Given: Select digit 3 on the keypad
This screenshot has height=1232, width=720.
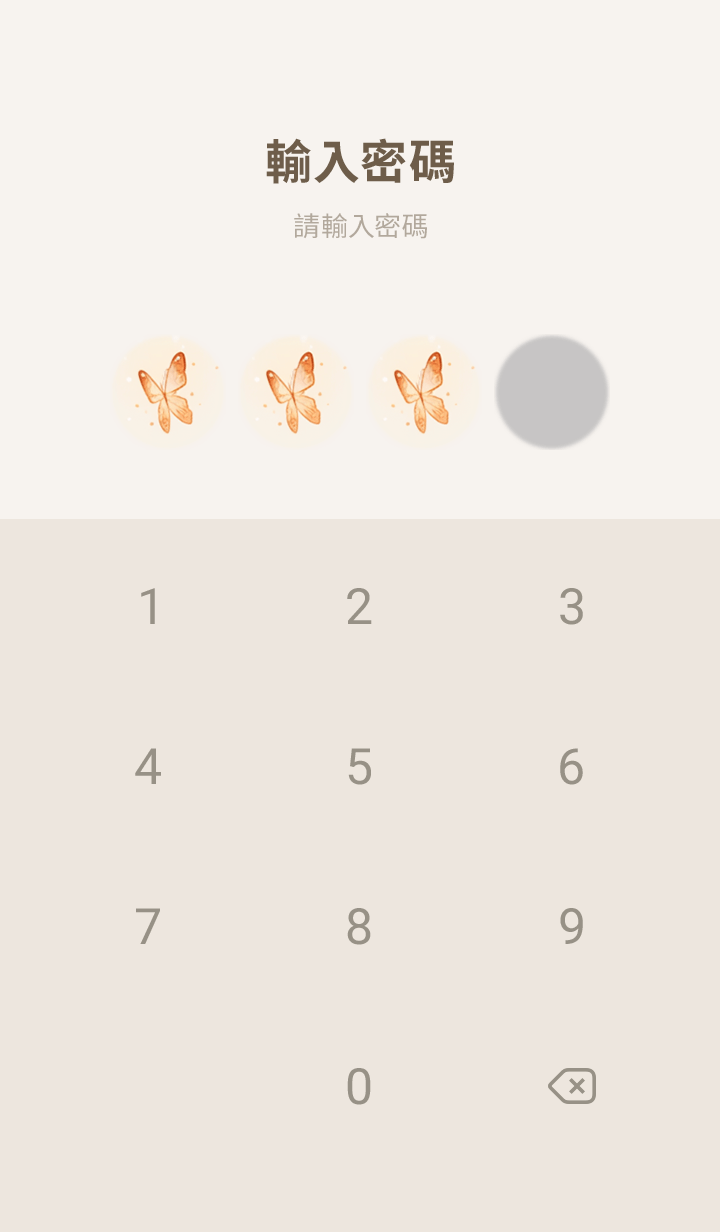Looking at the screenshot, I should click(x=571, y=607).
